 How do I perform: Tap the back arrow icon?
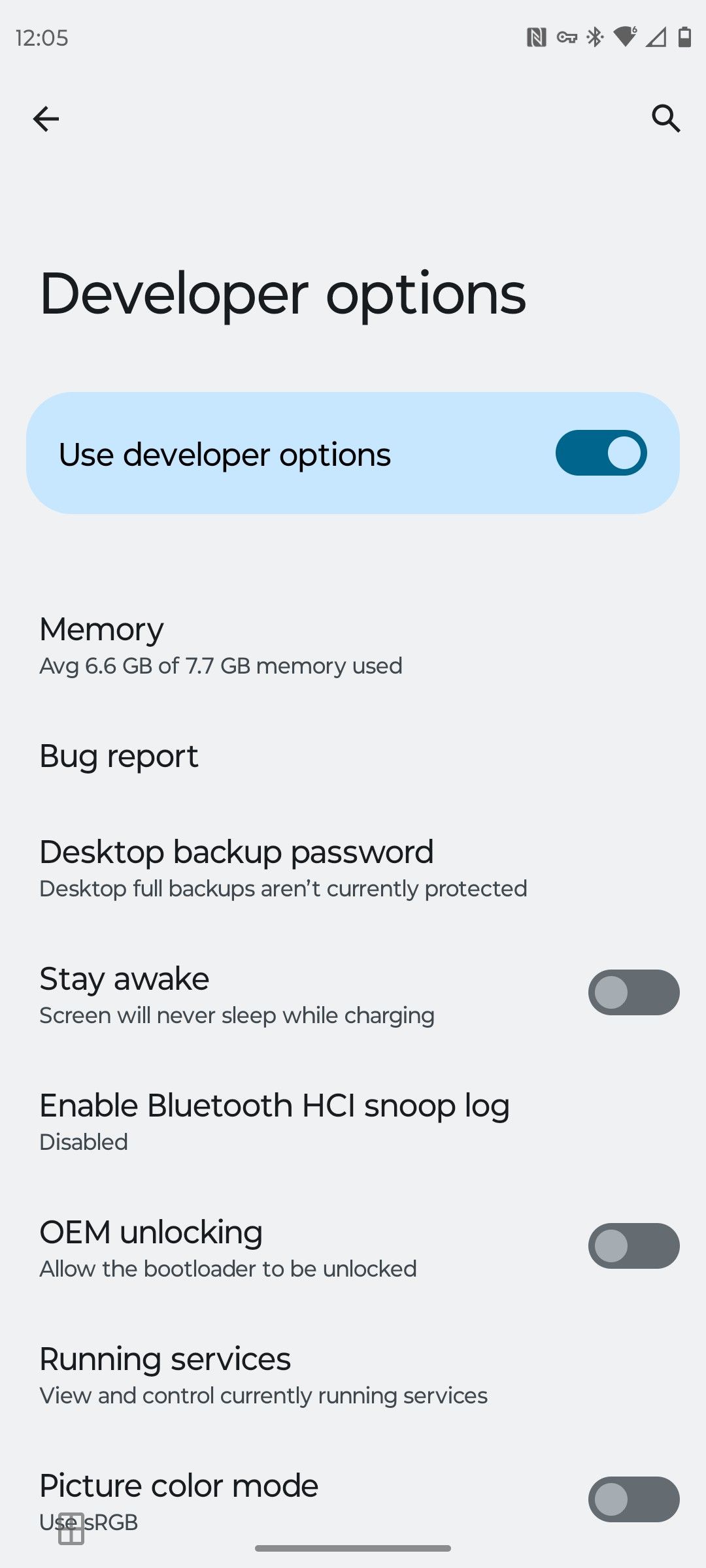point(46,118)
